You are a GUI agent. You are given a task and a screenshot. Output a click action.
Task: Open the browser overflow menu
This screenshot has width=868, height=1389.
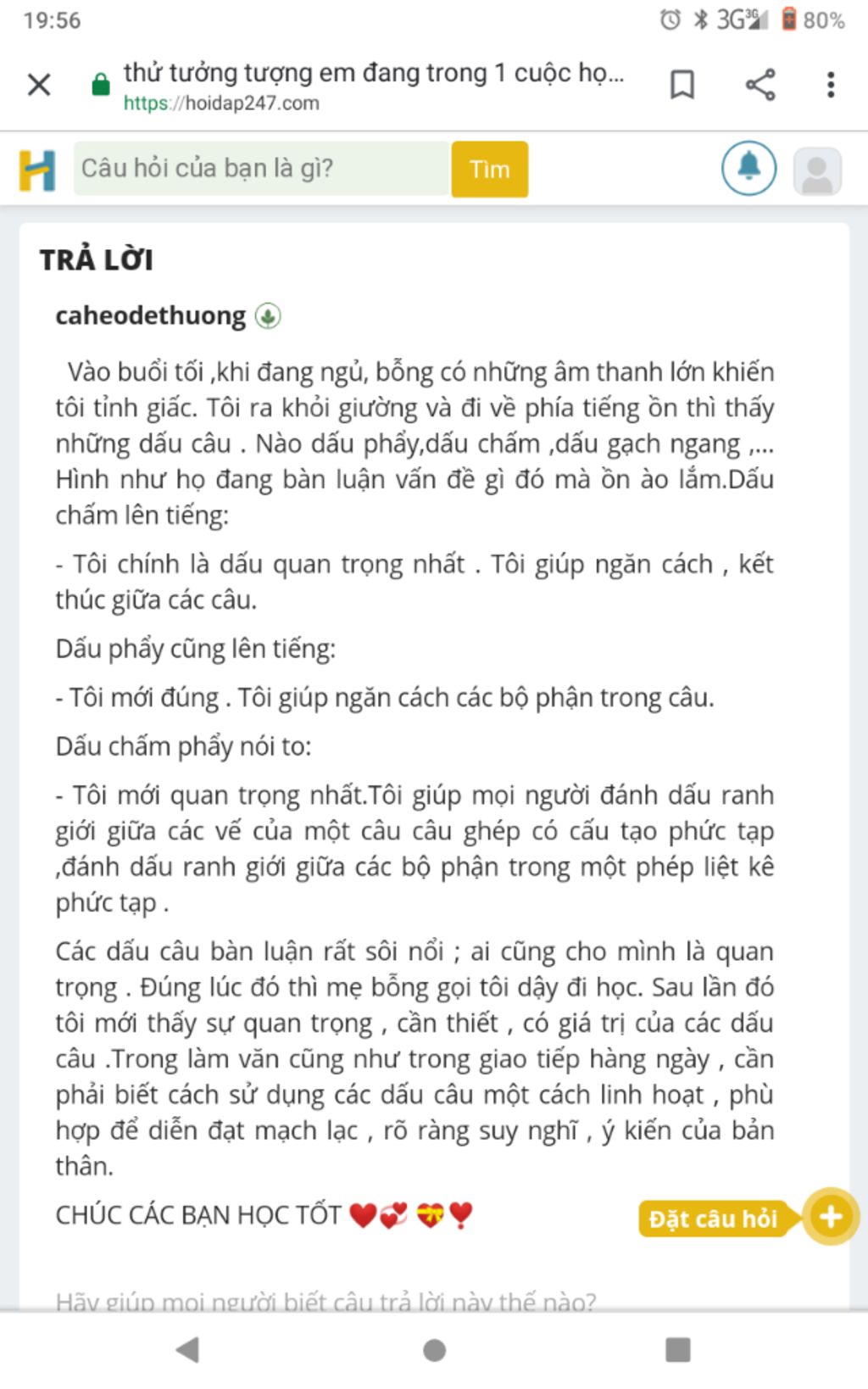[x=831, y=85]
